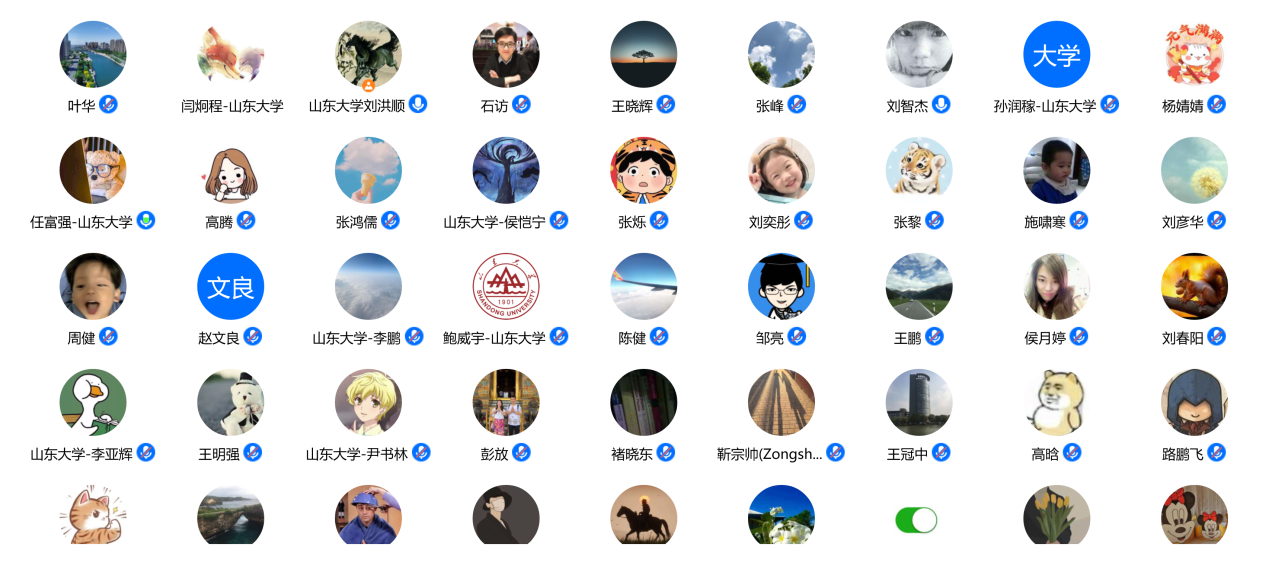Tap 鲍威宇-山东大学's avatar

(x=506, y=287)
